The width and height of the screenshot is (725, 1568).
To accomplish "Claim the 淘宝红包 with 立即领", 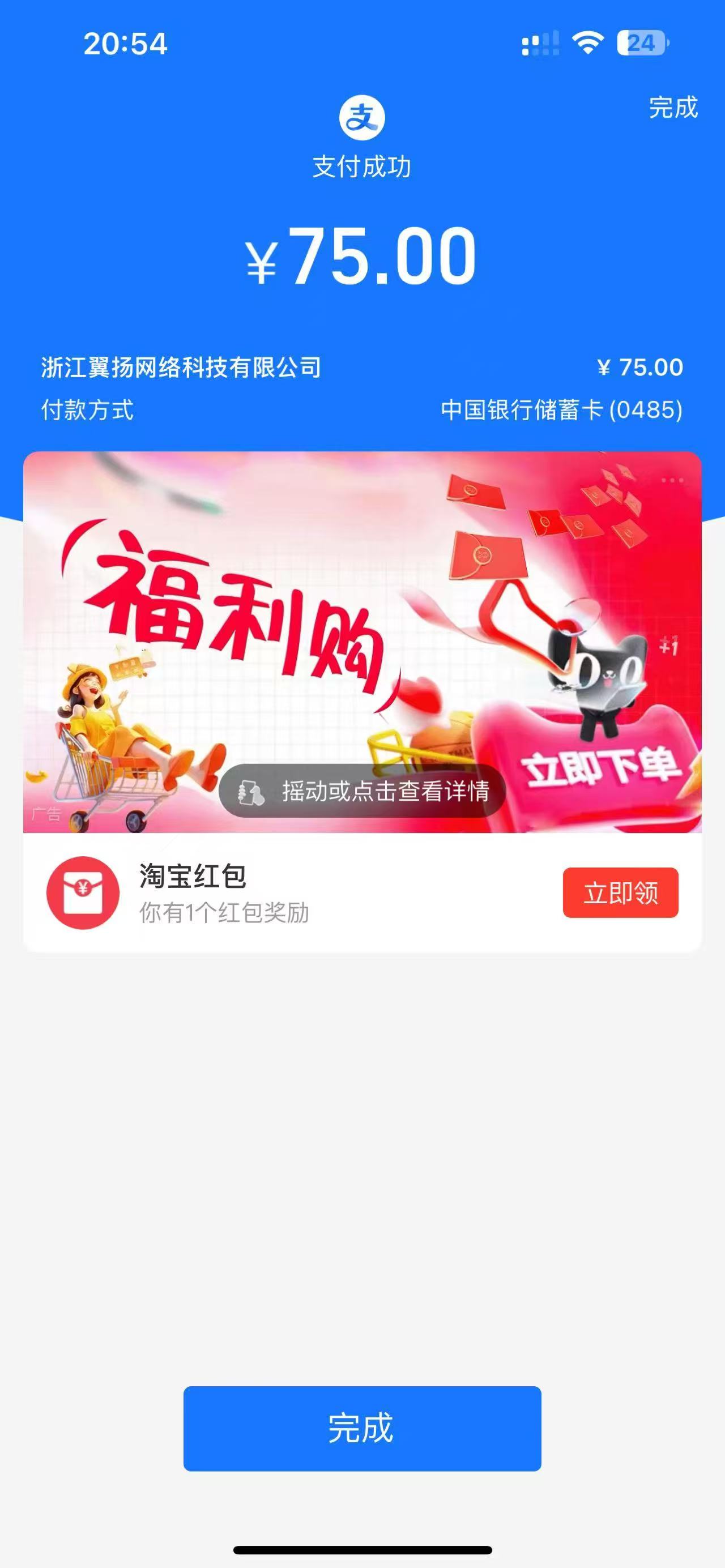I will pyautogui.click(x=620, y=892).
